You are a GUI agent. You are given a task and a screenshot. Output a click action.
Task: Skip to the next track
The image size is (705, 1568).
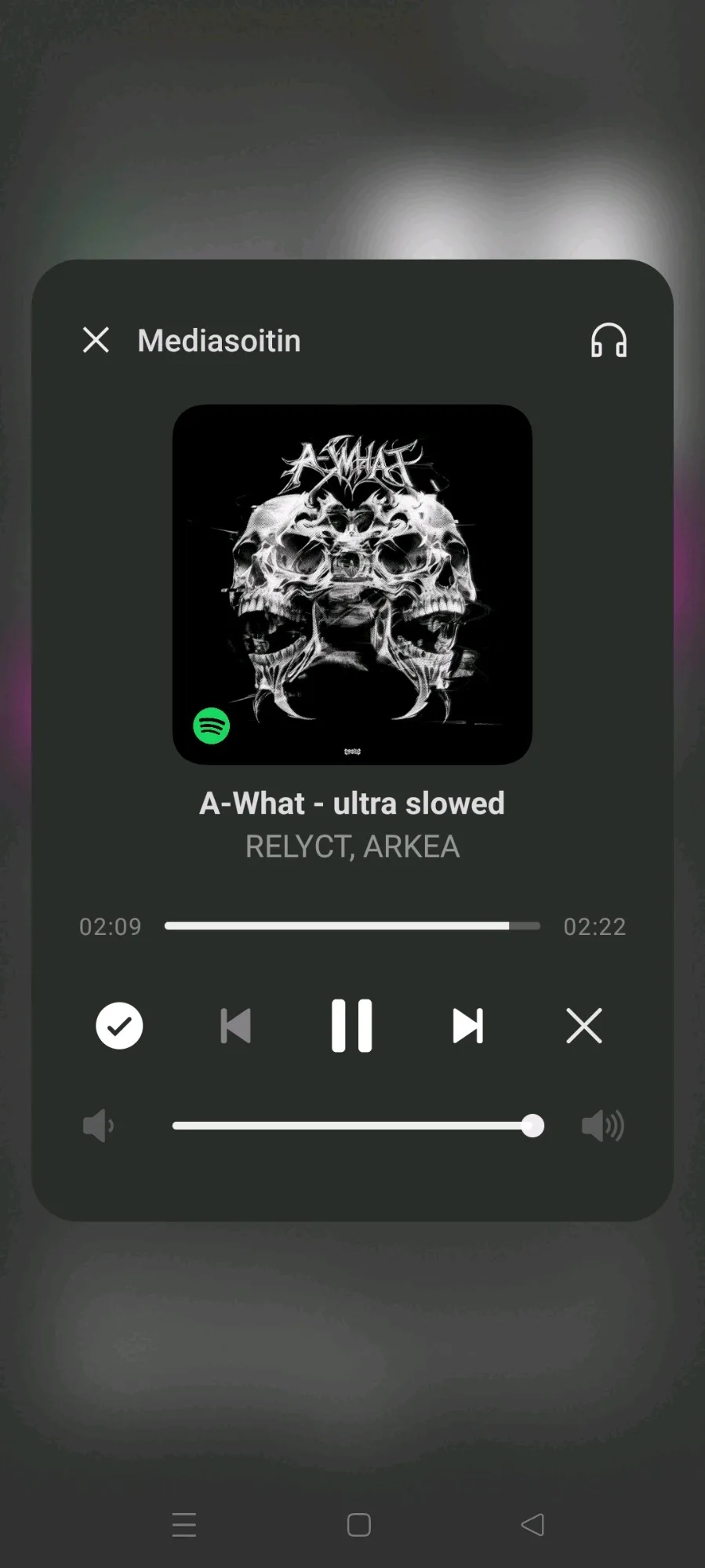[x=467, y=1026]
